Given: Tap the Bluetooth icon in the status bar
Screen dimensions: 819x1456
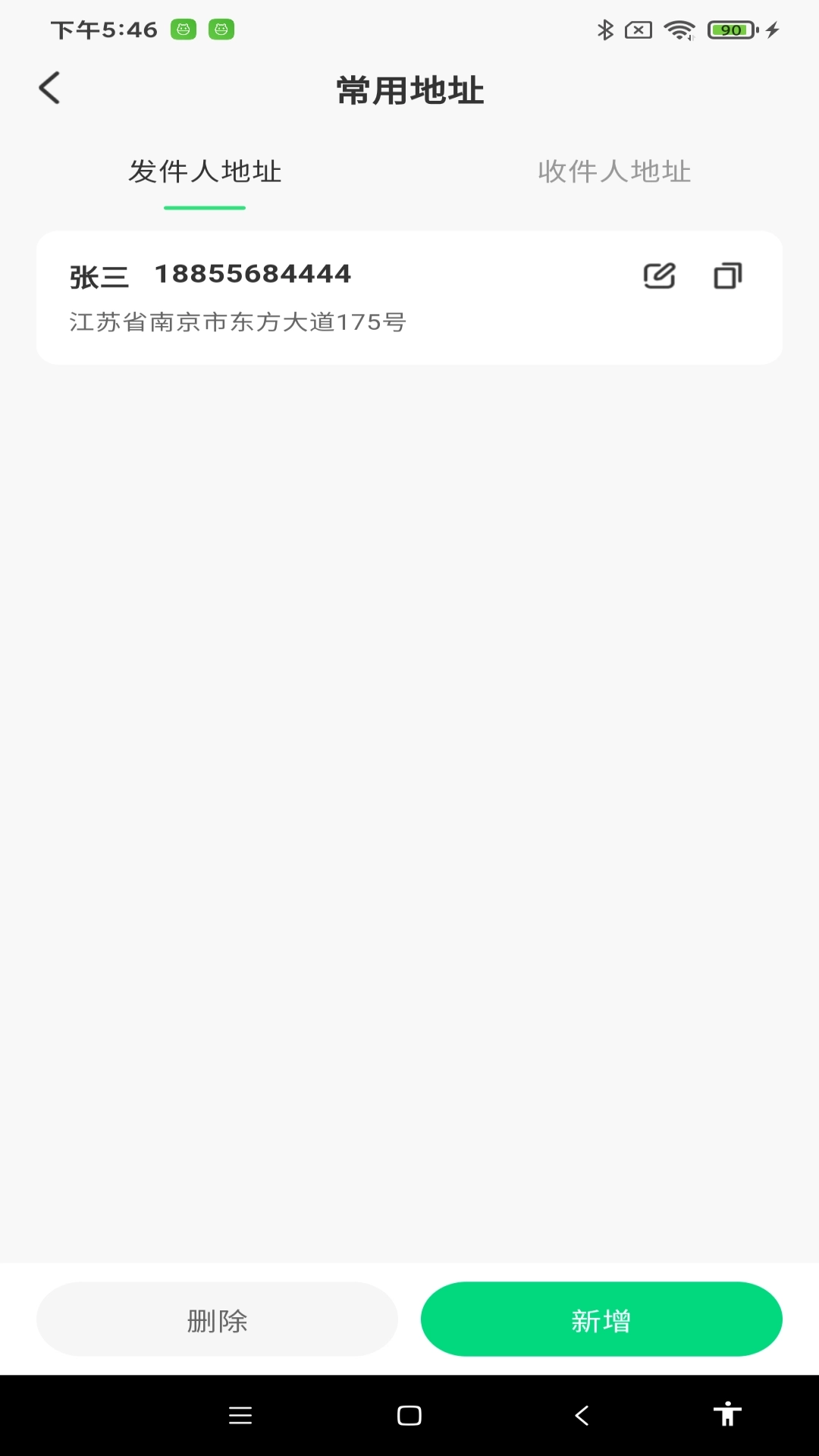Looking at the screenshot, I should click(604, 30).
